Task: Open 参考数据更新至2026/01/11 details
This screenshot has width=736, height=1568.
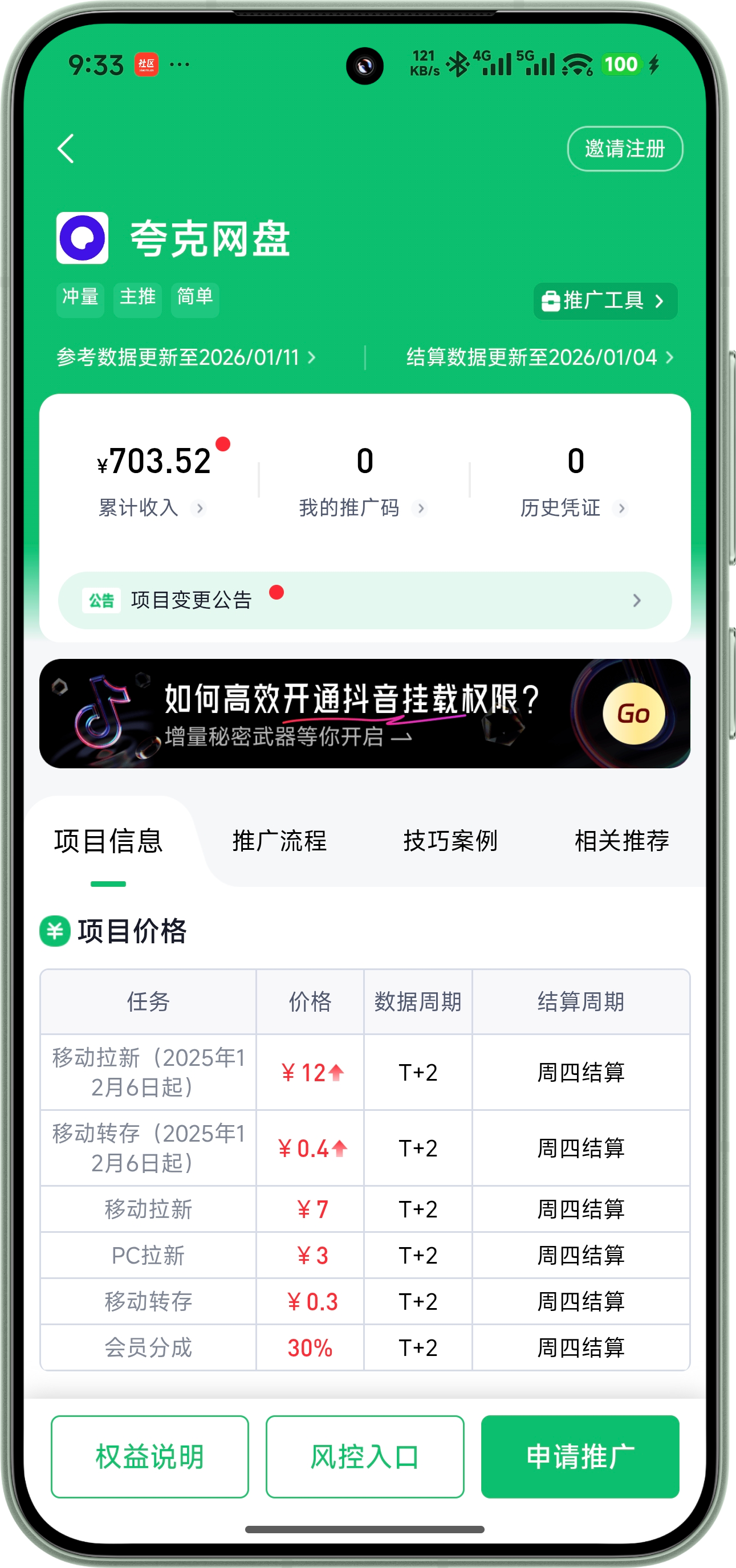Action: [186, 357]
